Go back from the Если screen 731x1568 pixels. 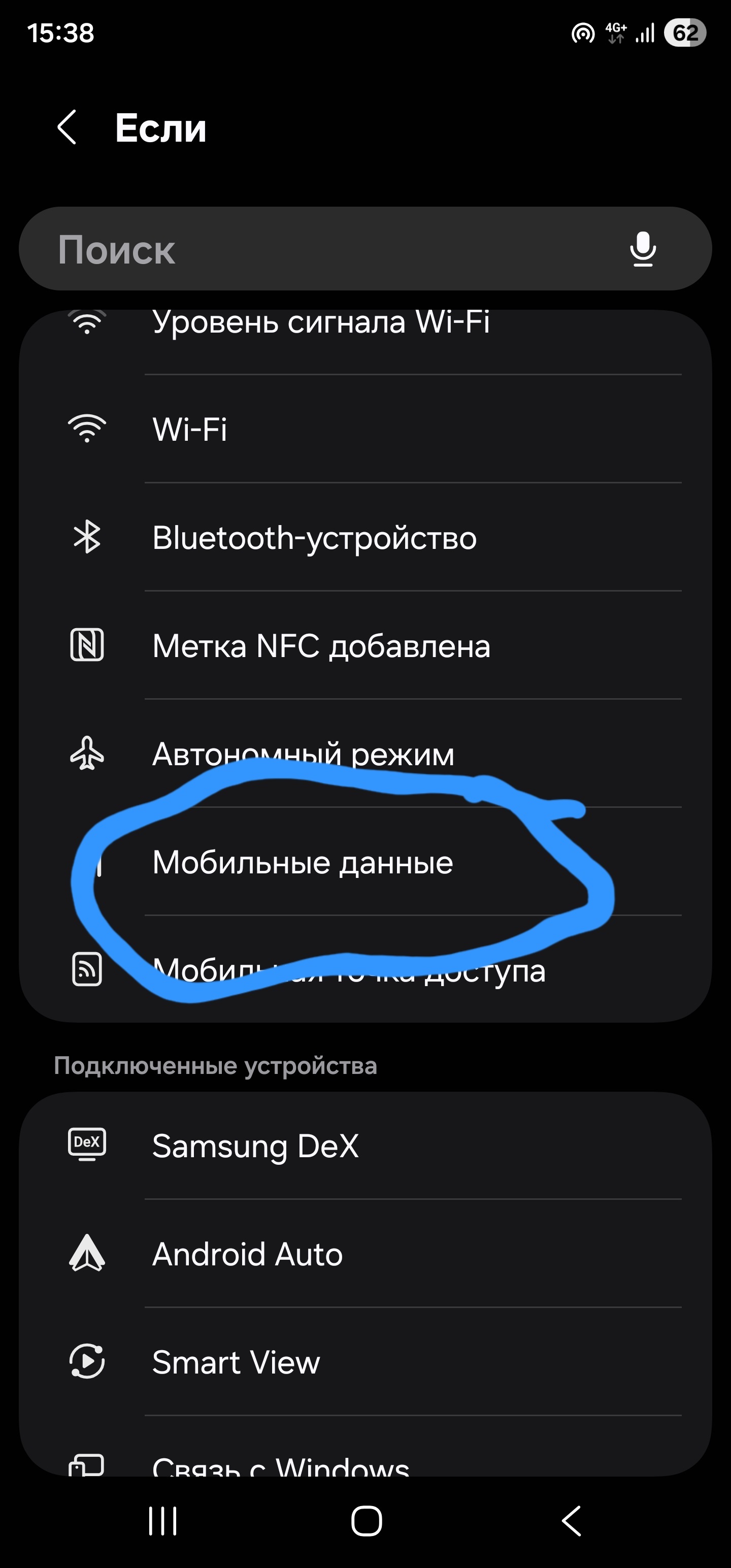(67, 127)
